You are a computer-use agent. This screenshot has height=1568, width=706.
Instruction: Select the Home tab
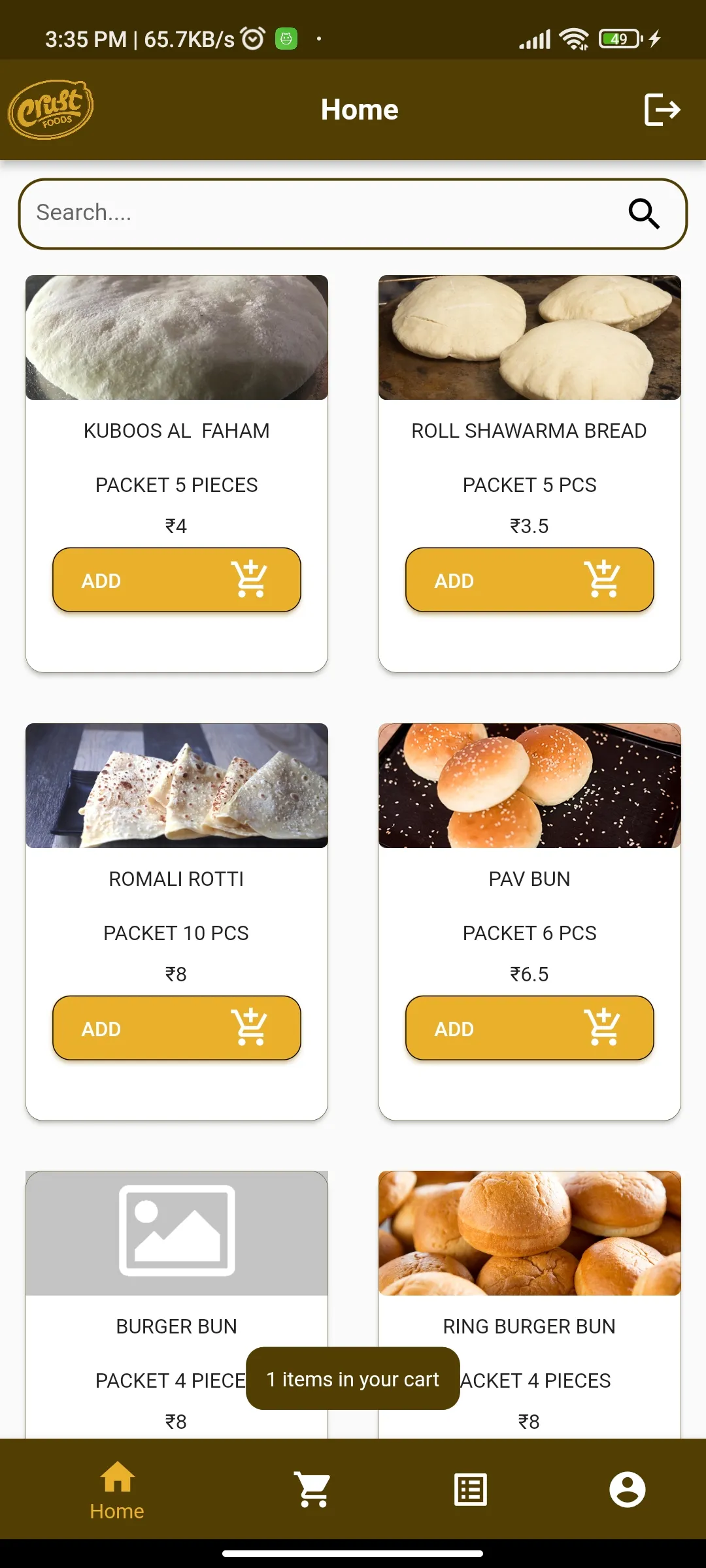click(117, 1491)
